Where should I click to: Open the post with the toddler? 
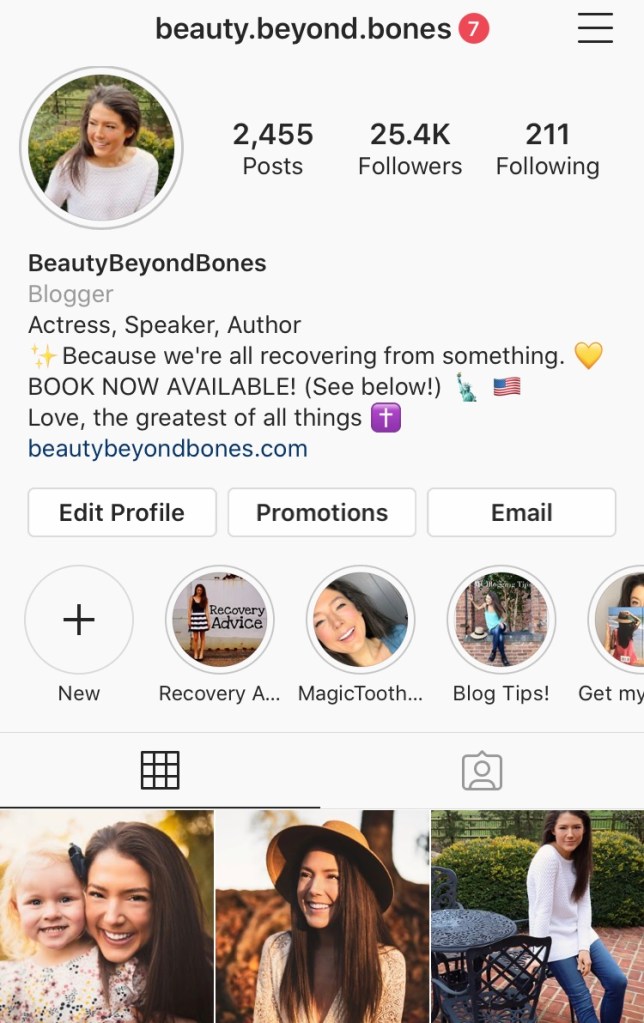coord(106,916)
